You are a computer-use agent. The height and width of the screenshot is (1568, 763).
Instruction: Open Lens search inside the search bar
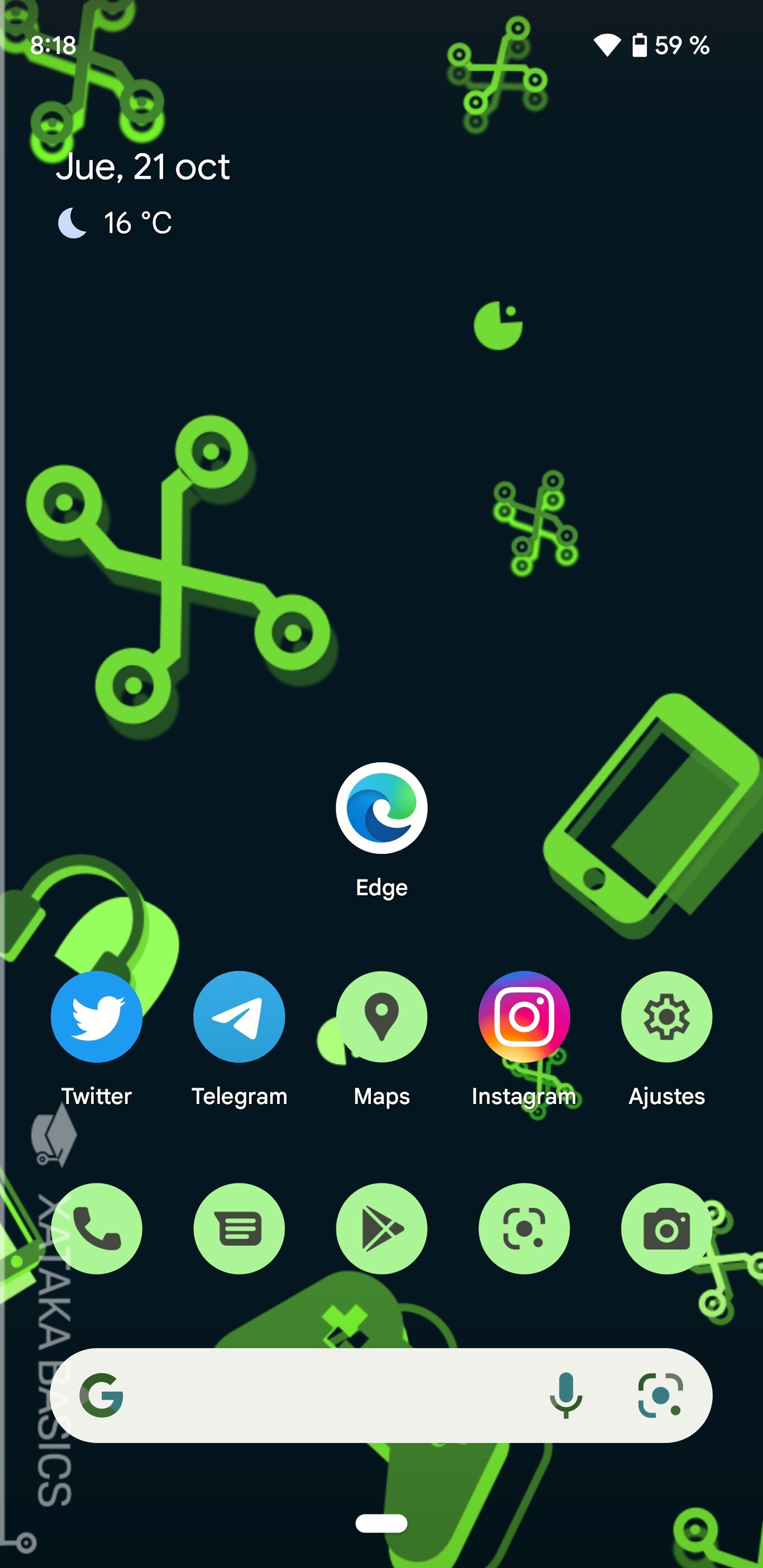coord(660,1397)
